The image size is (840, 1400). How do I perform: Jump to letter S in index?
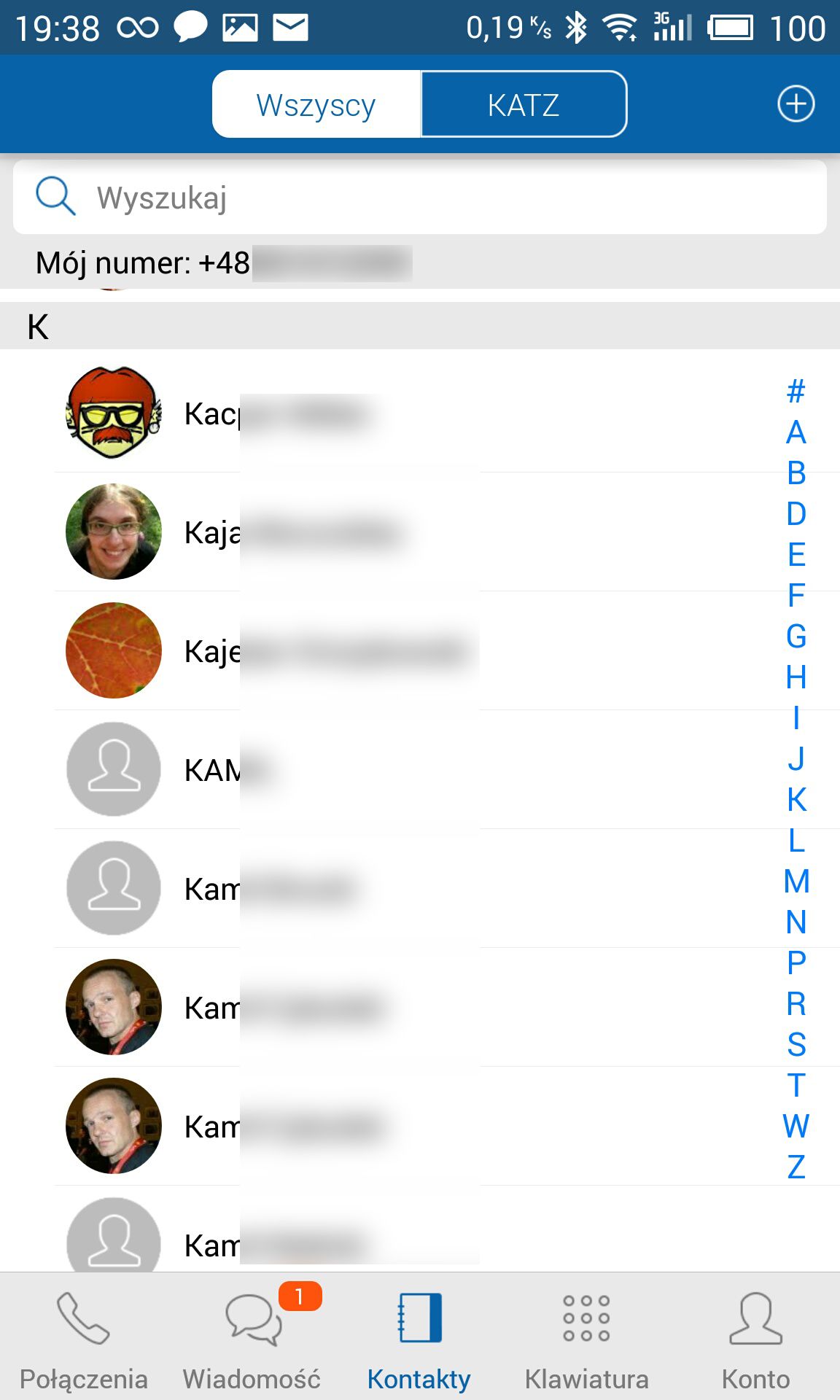coord(796,1044)
